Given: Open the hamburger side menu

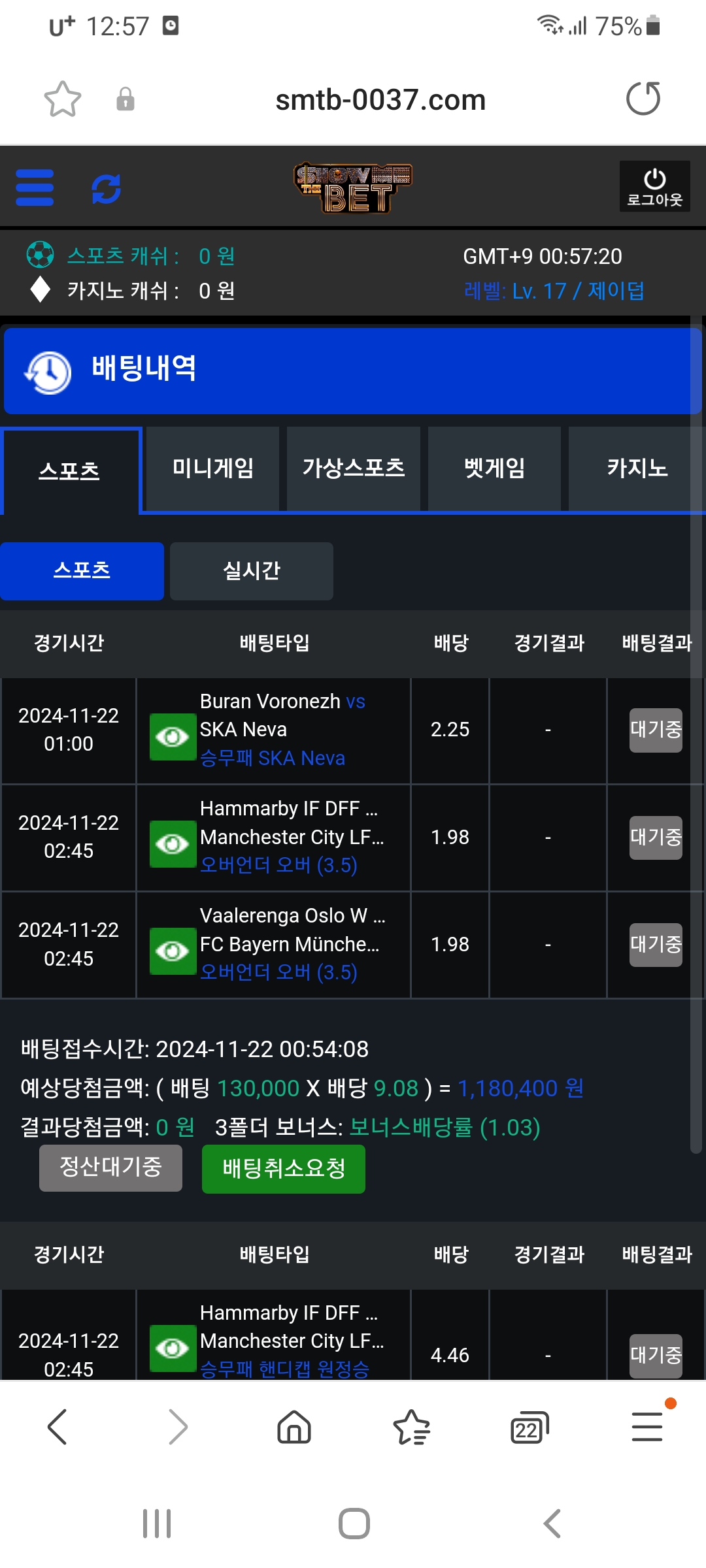Looking at the screenshot, I should coord(35,188).
